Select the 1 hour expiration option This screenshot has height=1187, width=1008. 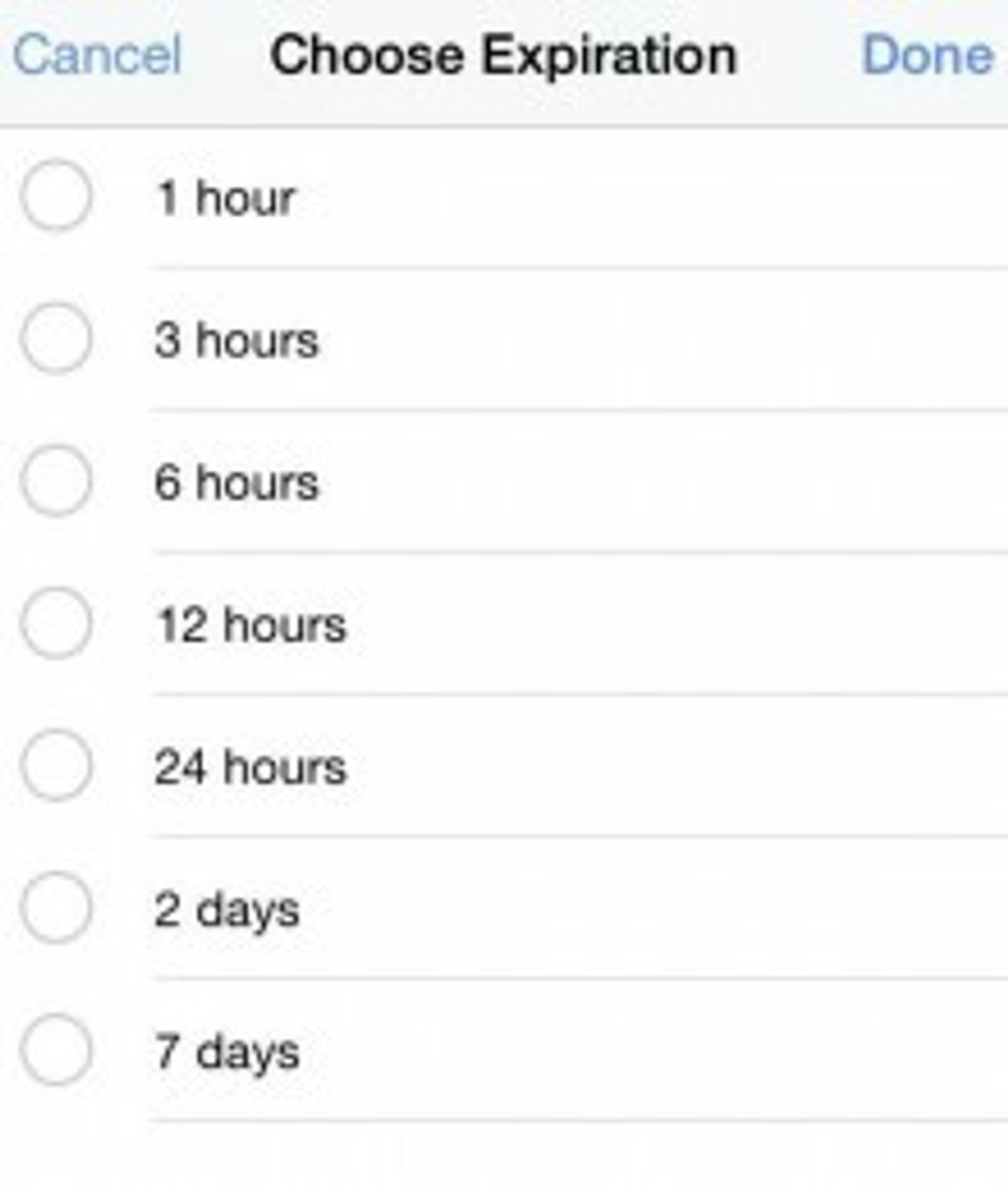tap(57, 197)
